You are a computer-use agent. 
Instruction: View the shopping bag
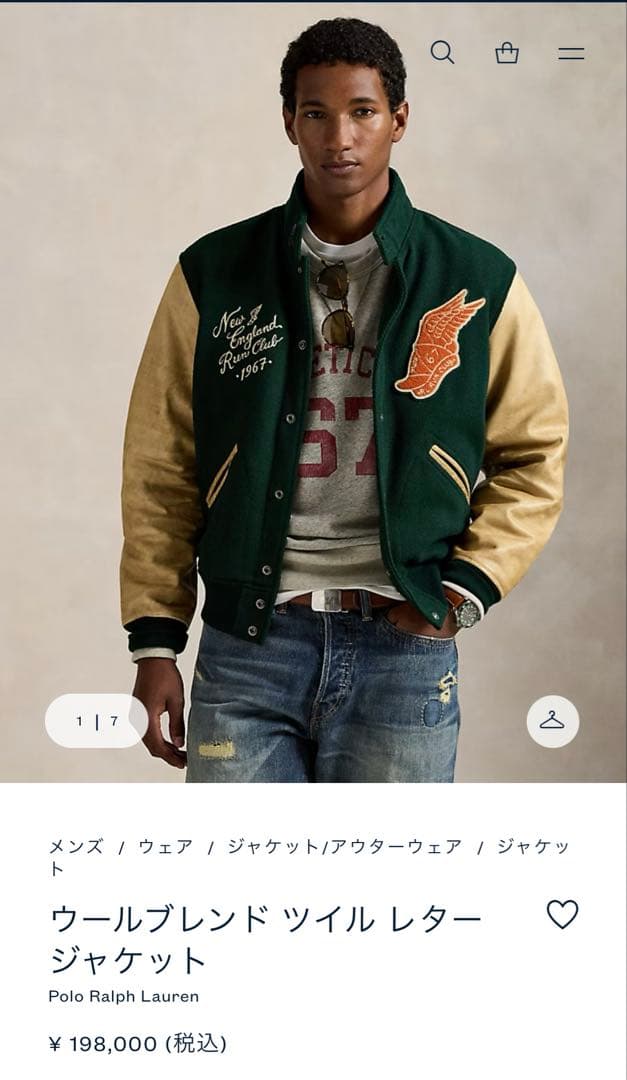click(507, 53)
